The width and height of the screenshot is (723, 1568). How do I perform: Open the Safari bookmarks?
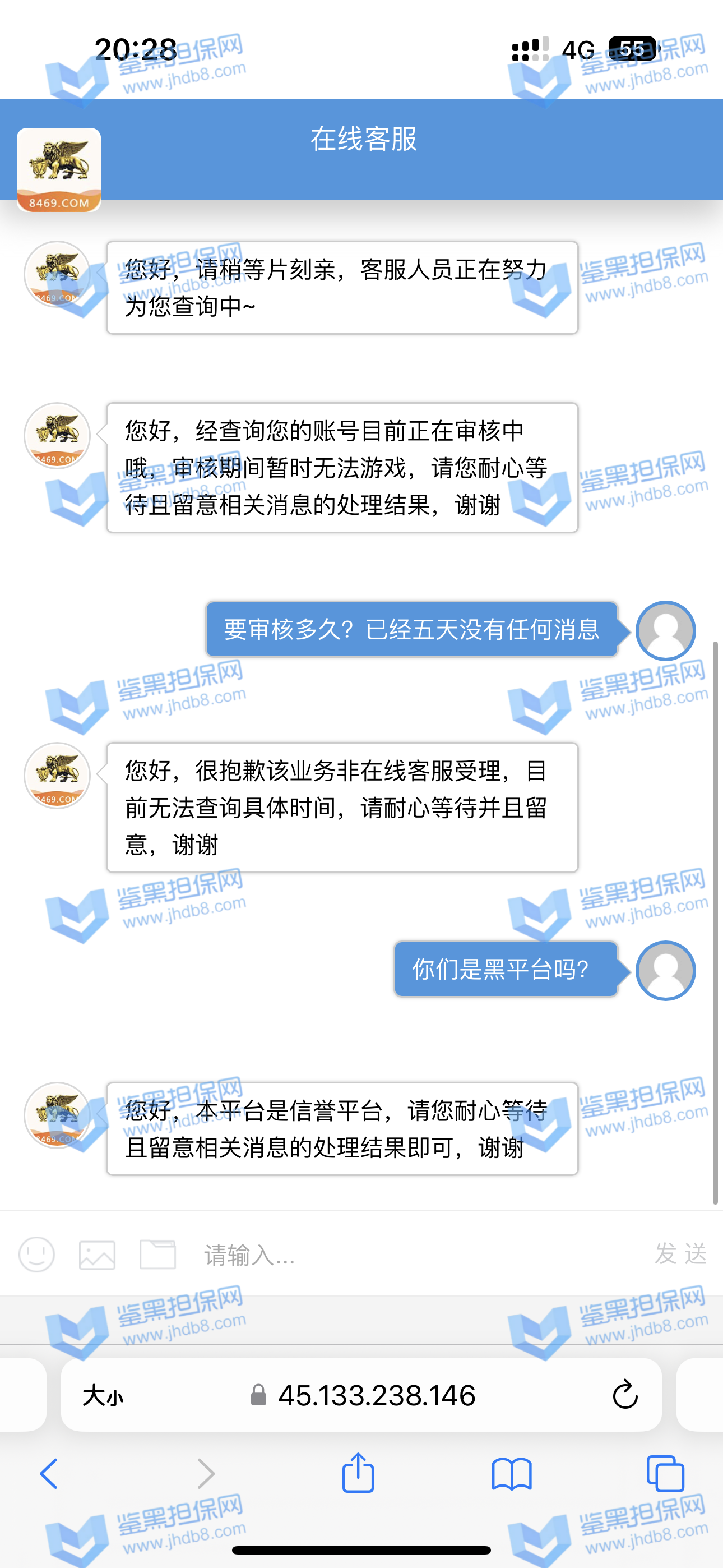[512, 1474]
